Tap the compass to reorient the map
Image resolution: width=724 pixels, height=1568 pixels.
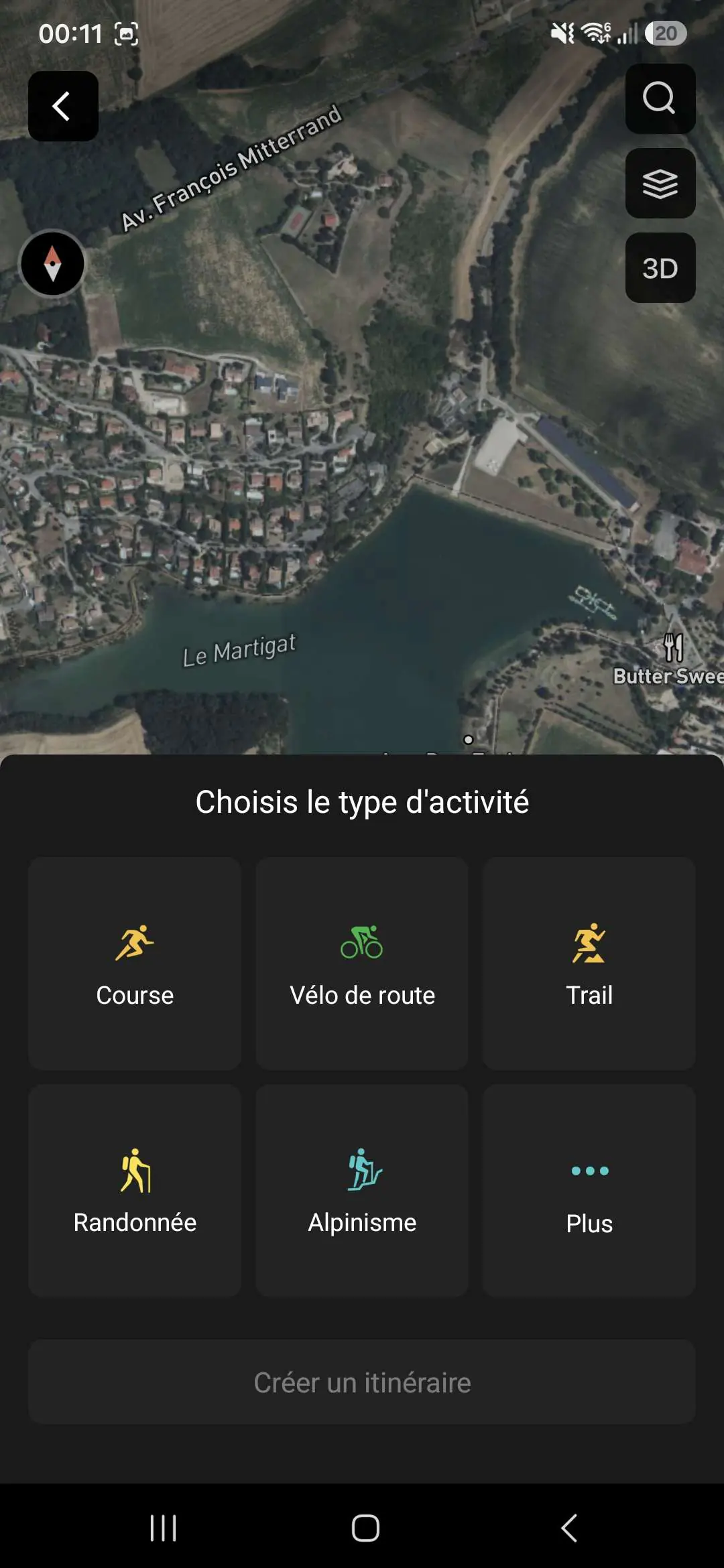click(x=52, y=263)
